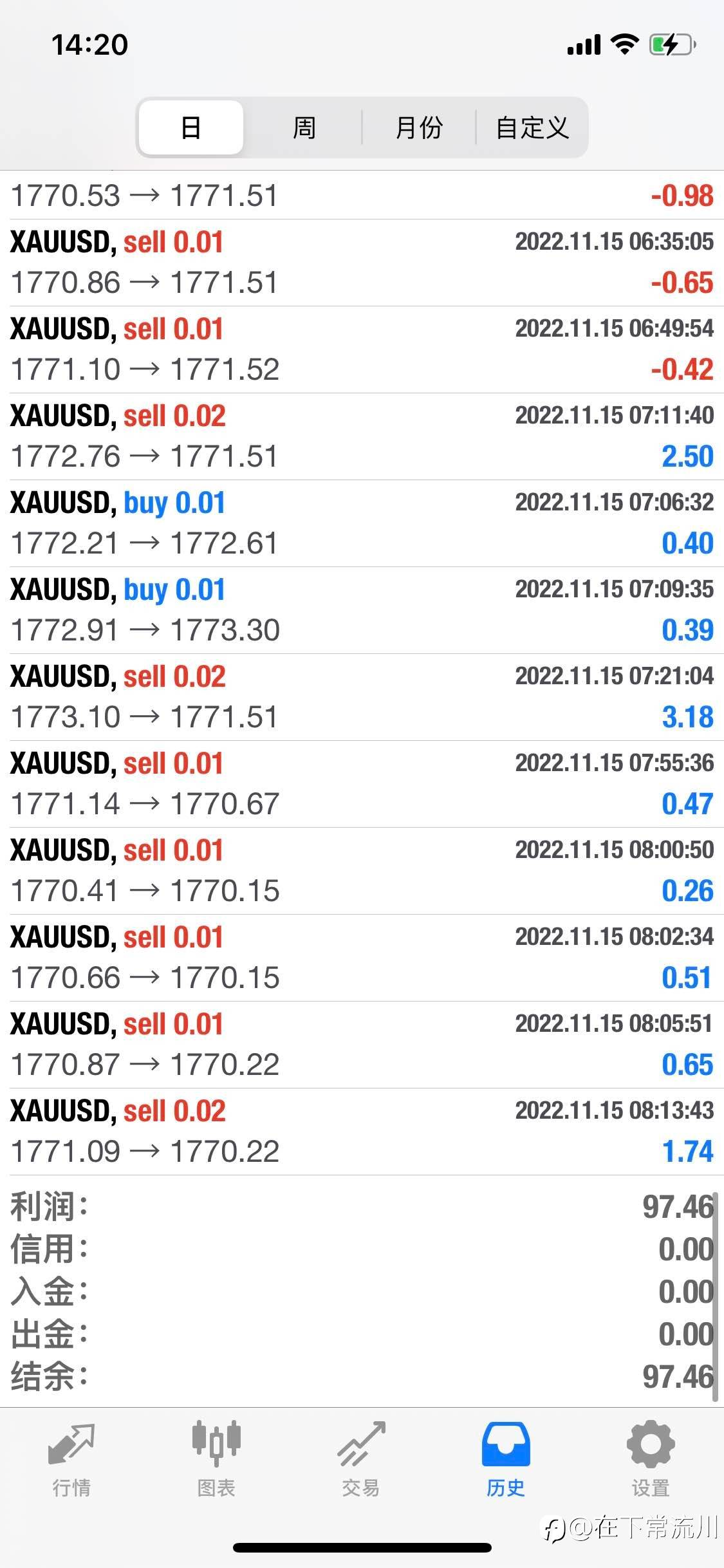This screenshot has width=724, height=1568.
Task: Open the buy 0.01 trade at 07:06:32
Action: (362, 523)
